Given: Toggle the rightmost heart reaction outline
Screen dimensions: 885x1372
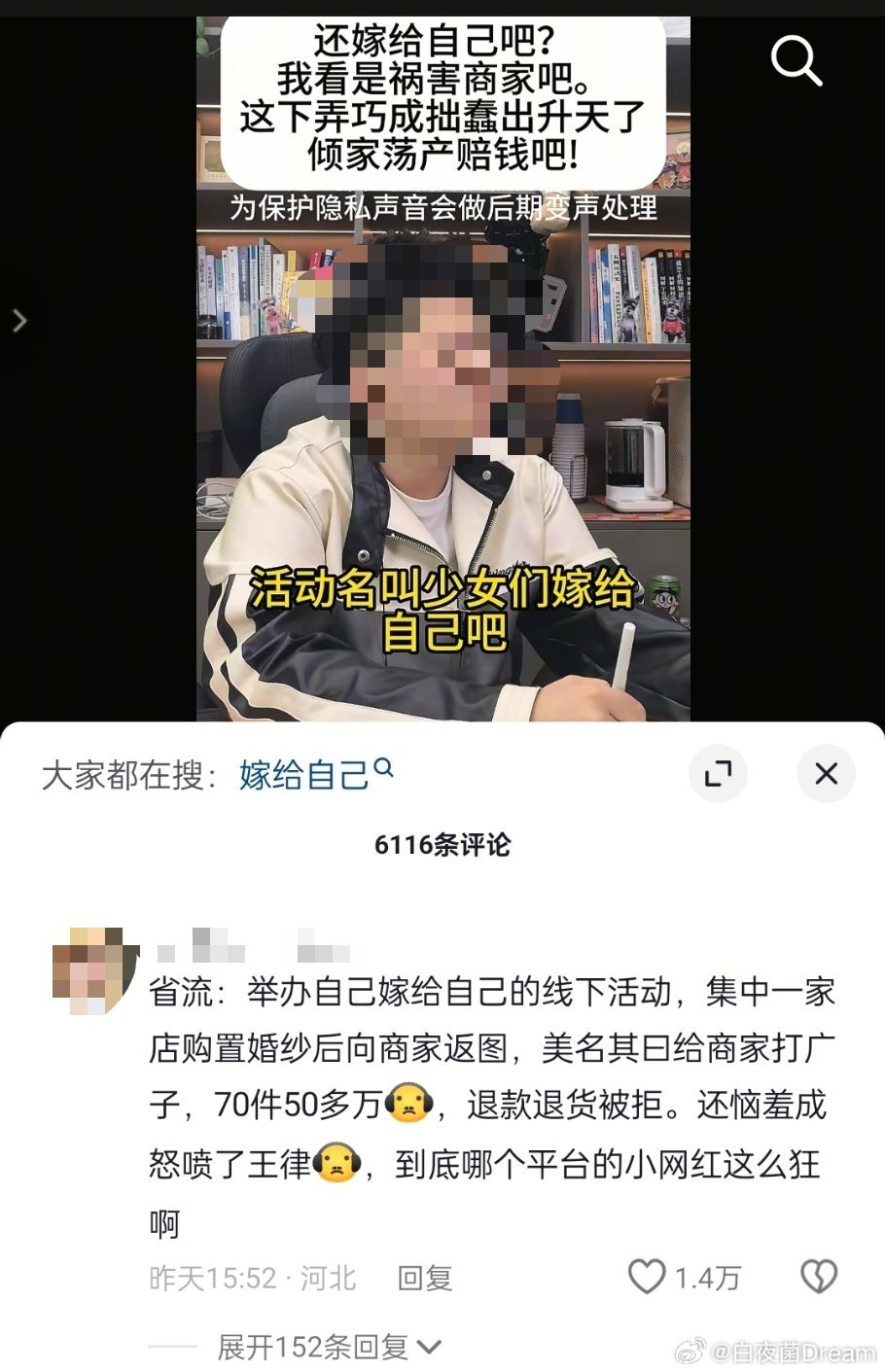Looking at the screenshot, I should (820, 1276).
